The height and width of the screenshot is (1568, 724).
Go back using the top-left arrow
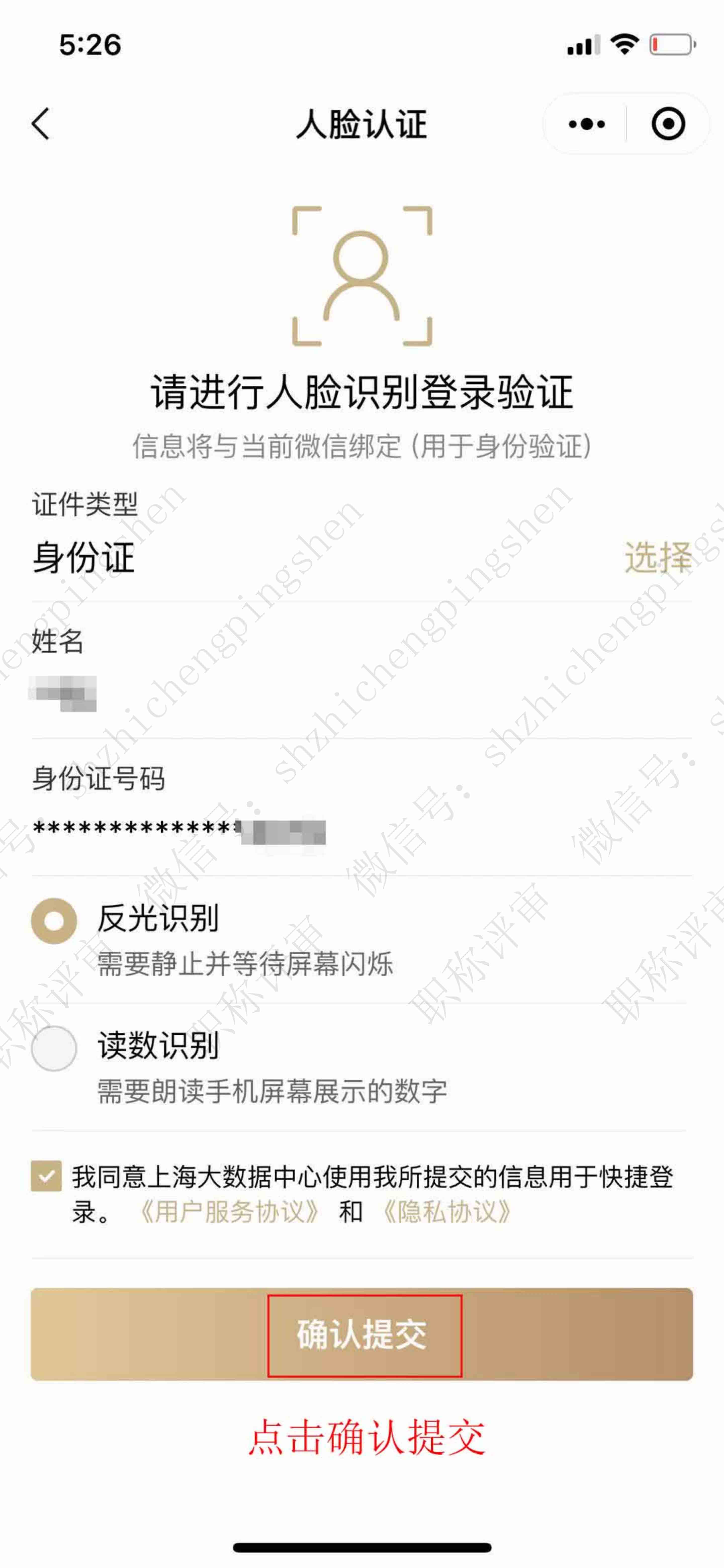click(41, 124)
